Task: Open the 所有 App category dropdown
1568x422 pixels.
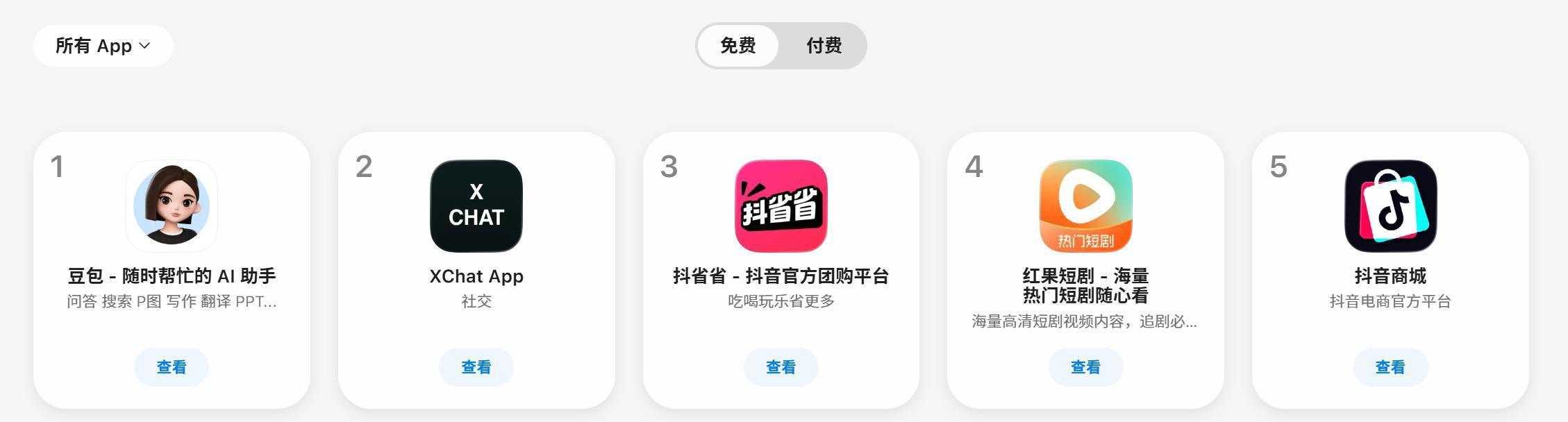Action: coord(103,46)
